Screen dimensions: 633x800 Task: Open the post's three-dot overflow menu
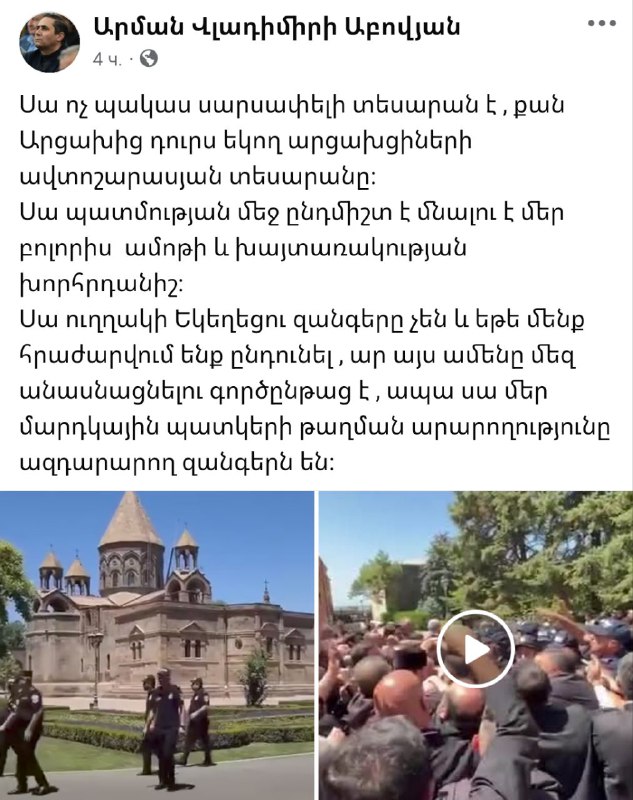(601, 23)
